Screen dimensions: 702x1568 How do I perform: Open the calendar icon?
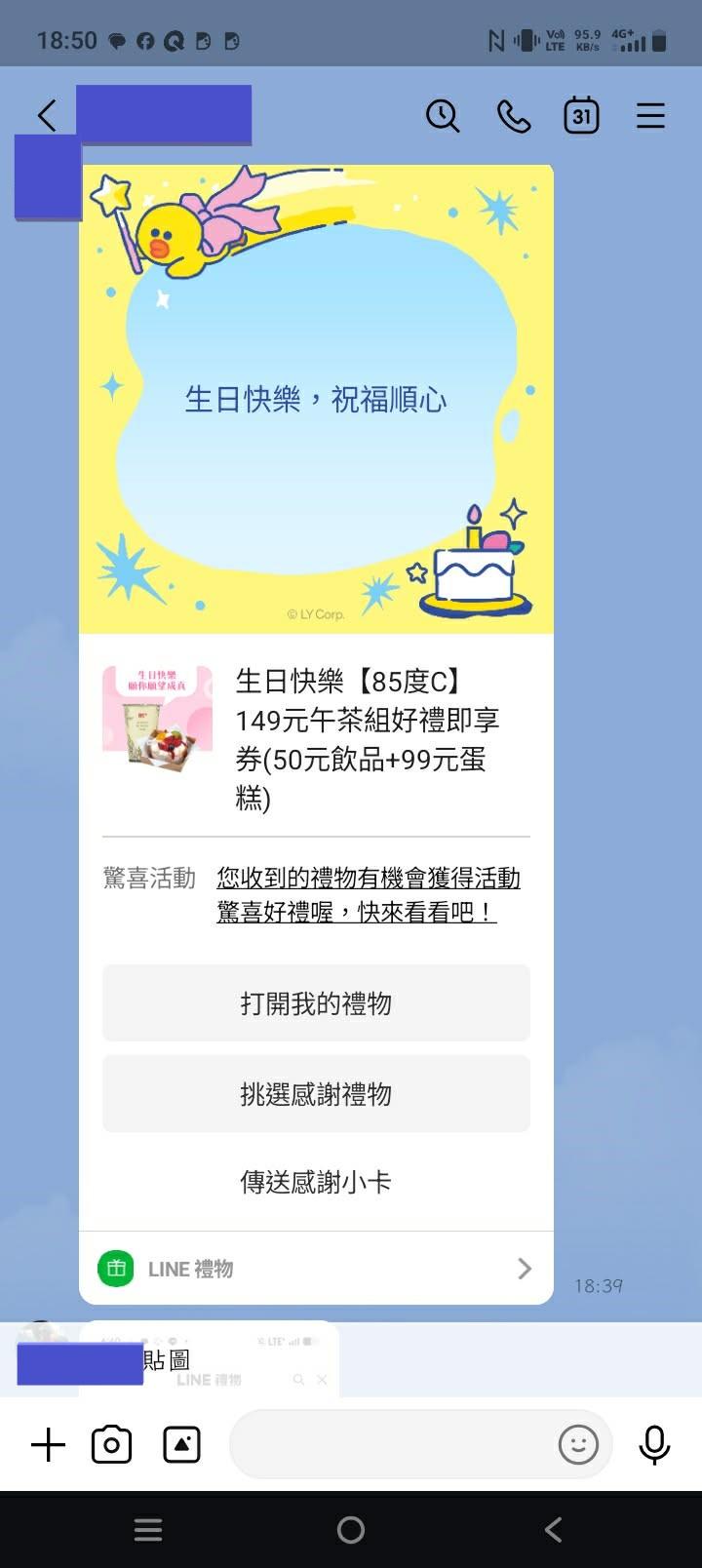pyautogui.click(x=582, y=115)
